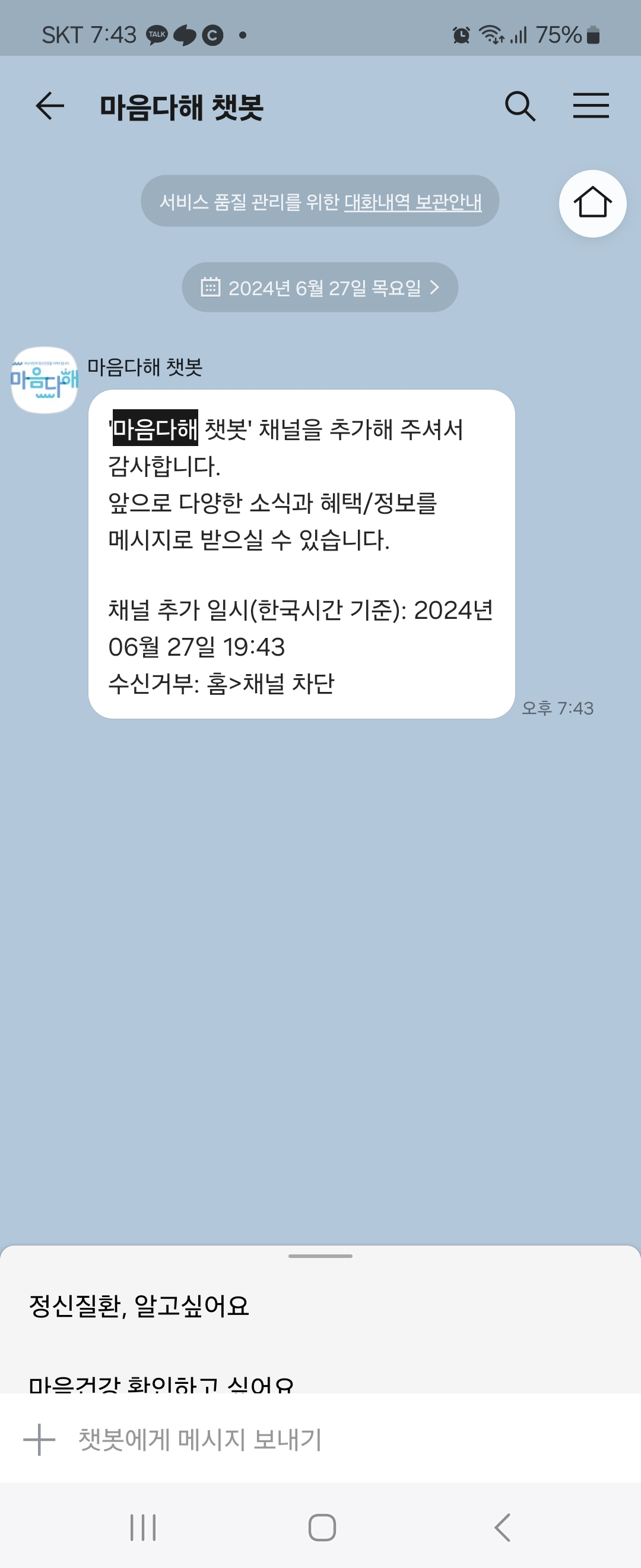Image resolution: width=641 pixels, height=1568 pixels.
Task: View 마음다해 챗봇 profile picture
Action: point(45,380)
